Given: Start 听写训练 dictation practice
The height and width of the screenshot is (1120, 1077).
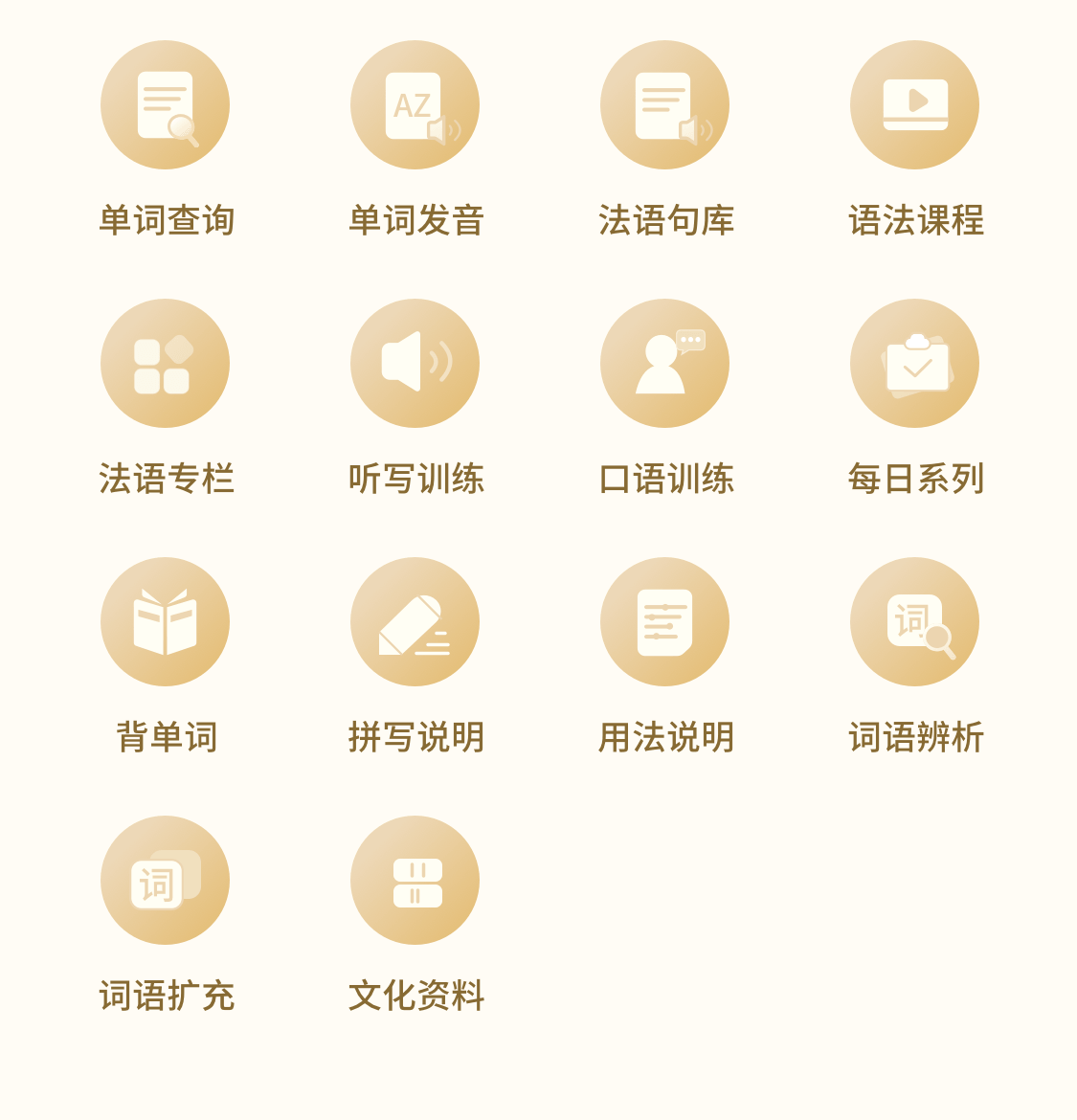Looking at the screenshot, I should [415, 364].
